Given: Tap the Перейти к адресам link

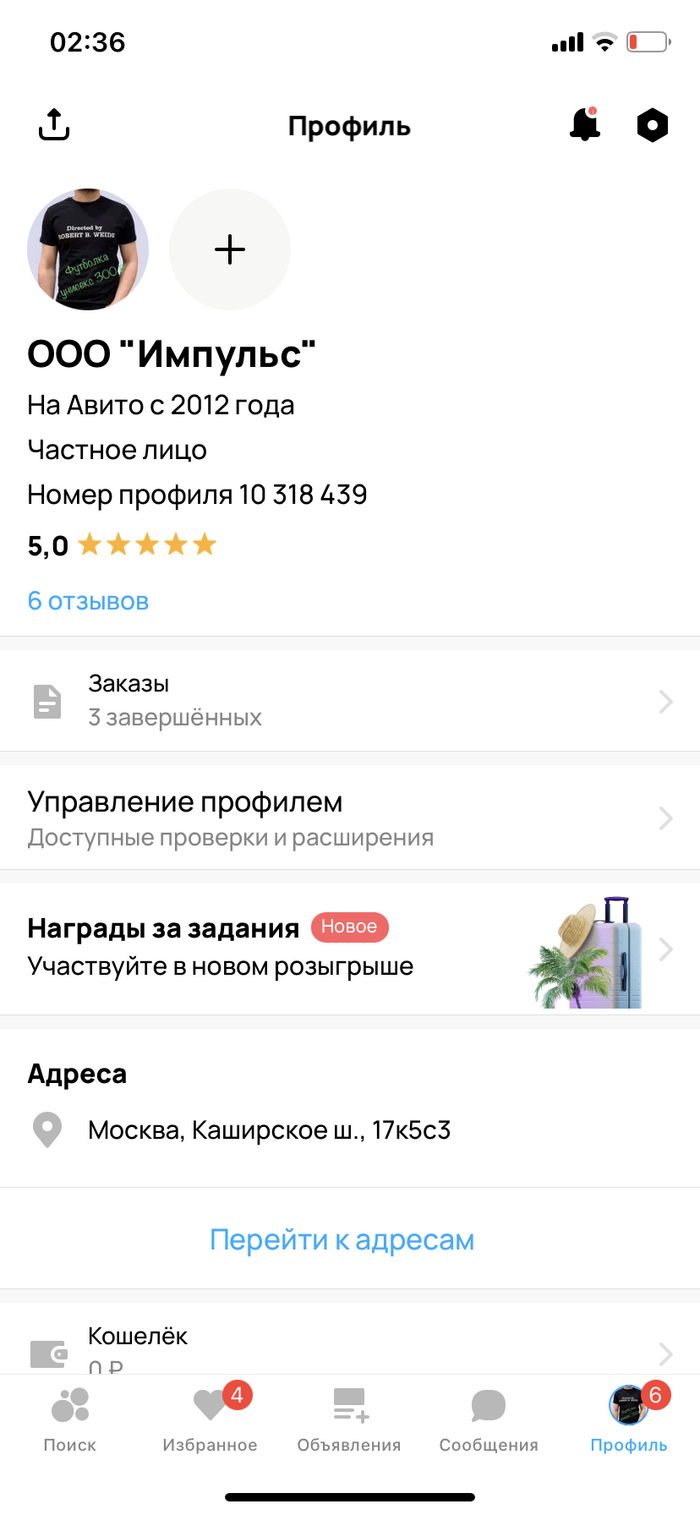Looking at the screenshot, I should click(342, 1240).
